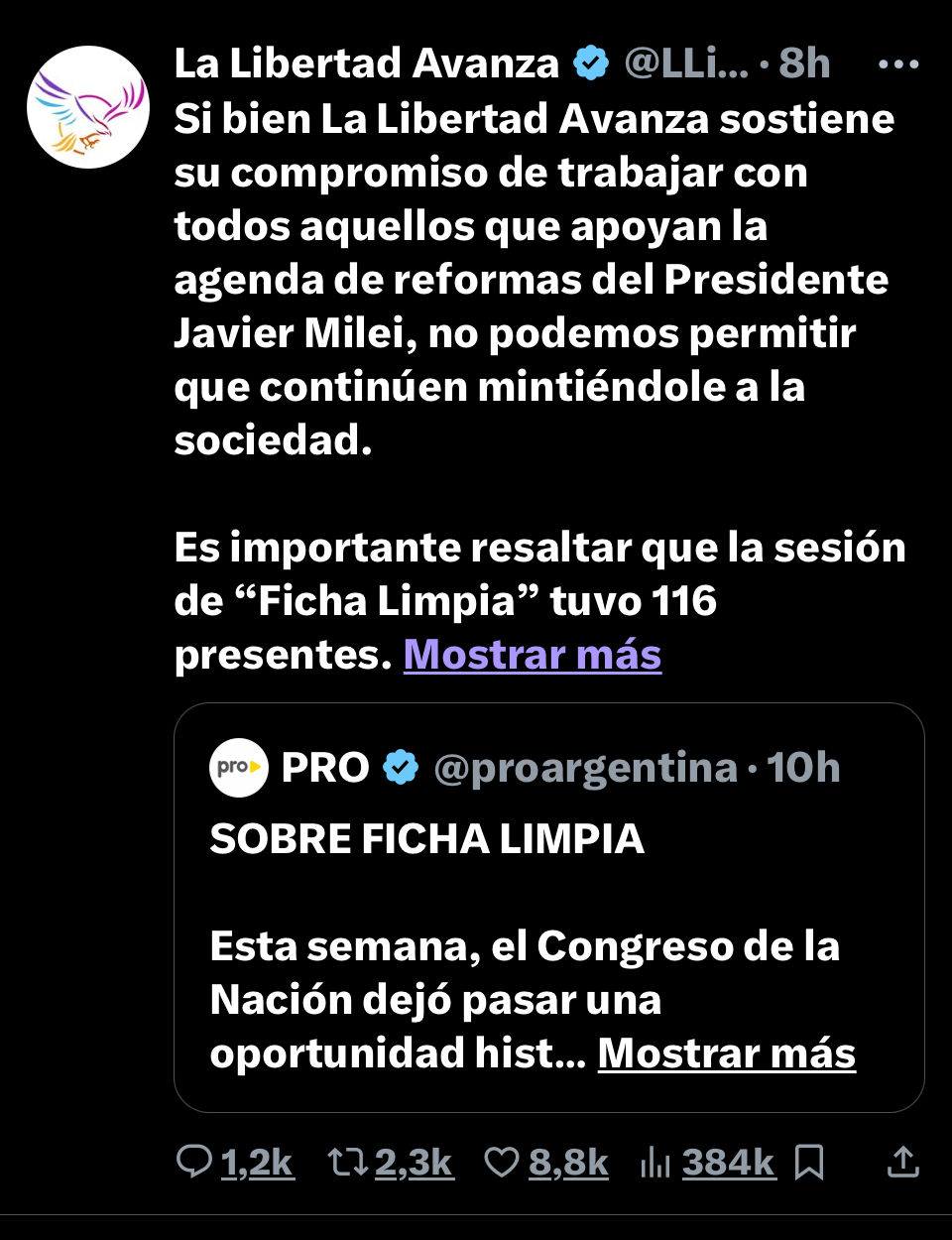Open La Libertad Avanza profile avatar

(x=88, y=107)
